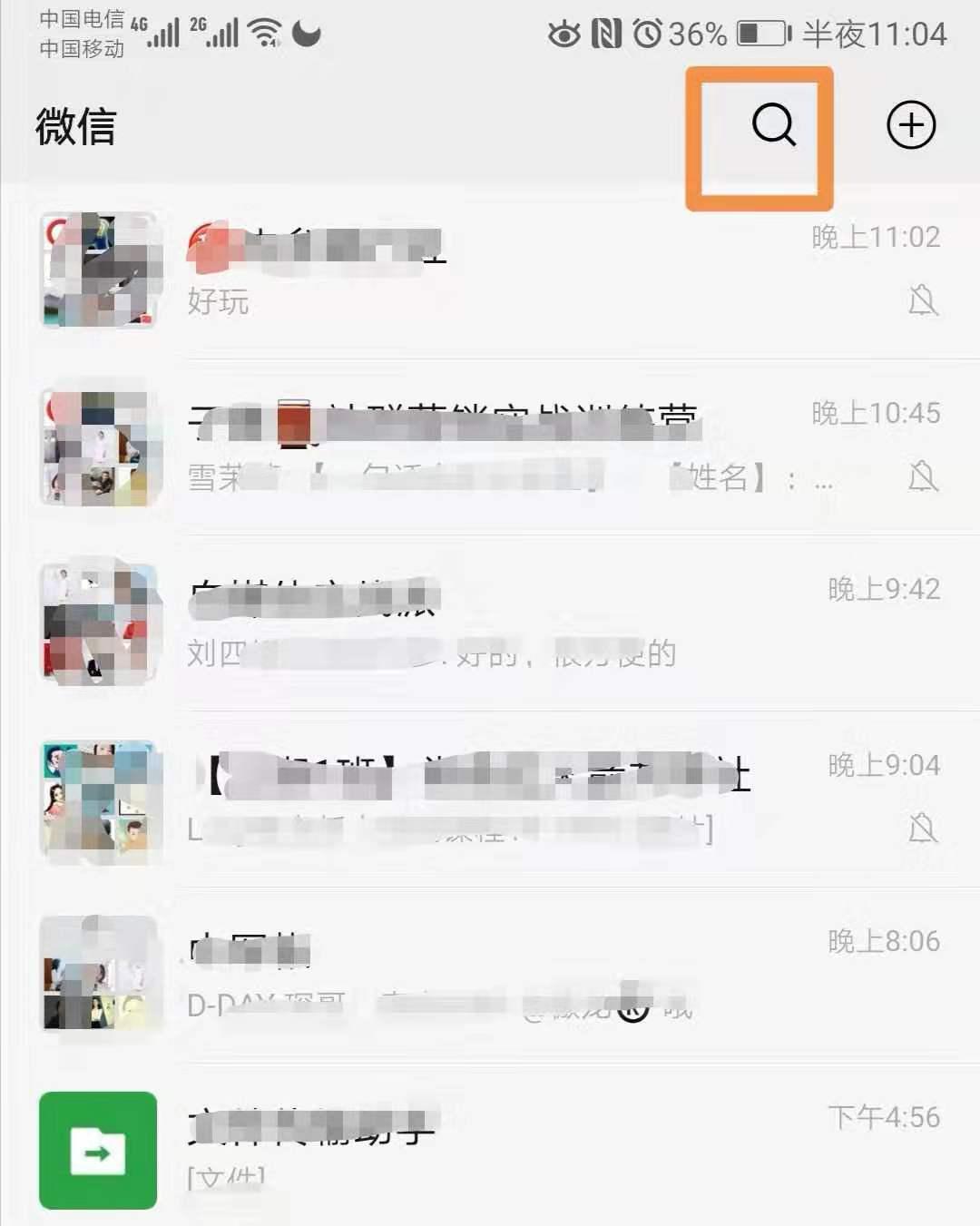980x1226 pixels.
Task: Tap the avatar of the topmost chat
Action: pos(100,270)
